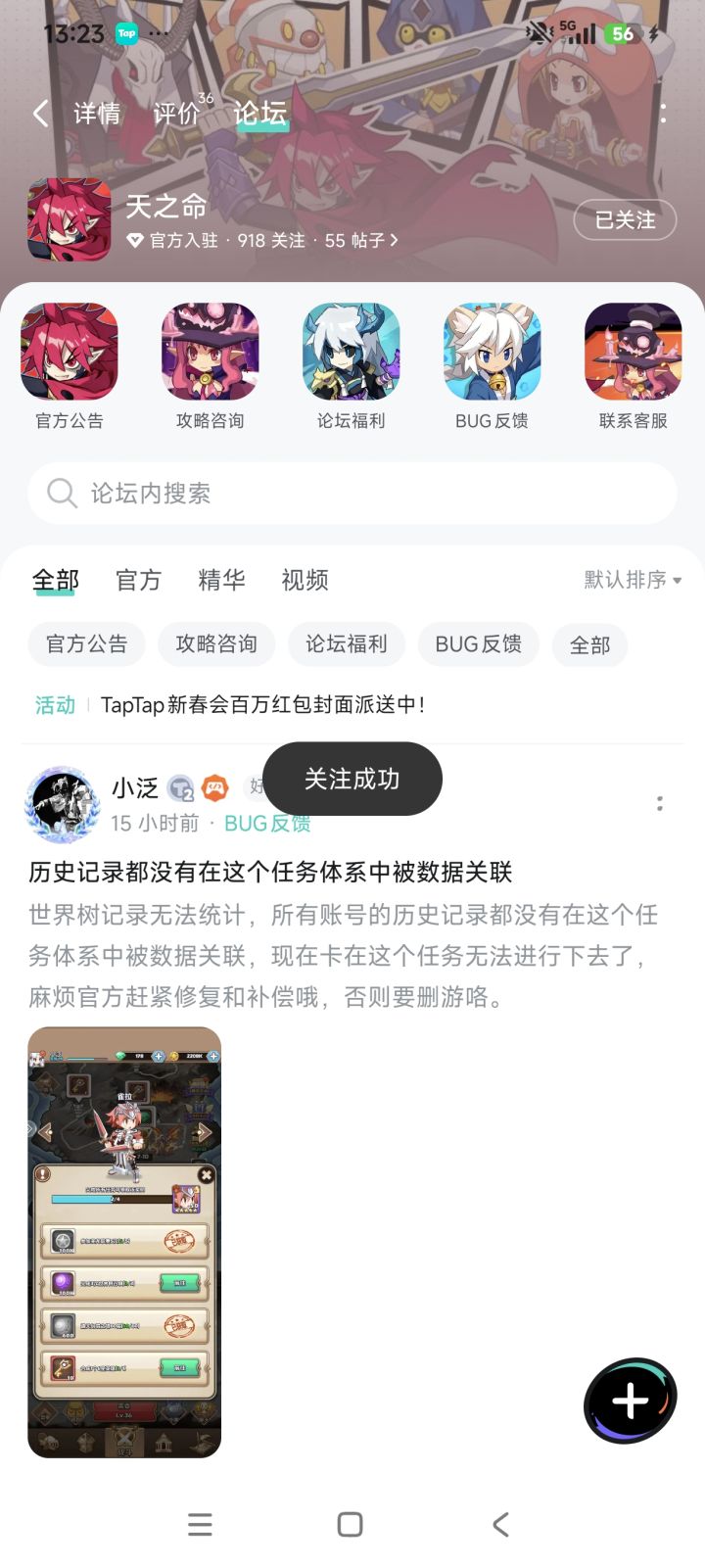Tap the 论坛内搜索 search box
The width and height of the screenshot is (705, 1568).
(x=352, y=493)
